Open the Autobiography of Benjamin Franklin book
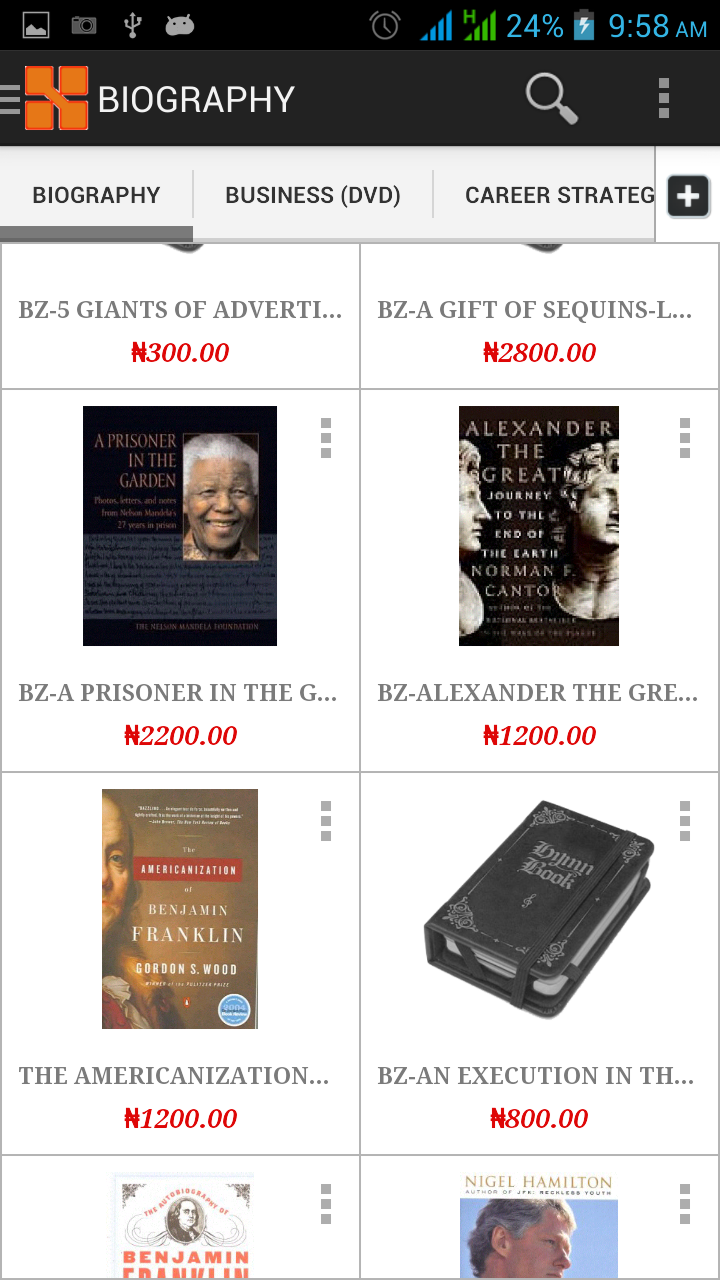This screenshot has height=1280, width=720. click(180, 1226)
